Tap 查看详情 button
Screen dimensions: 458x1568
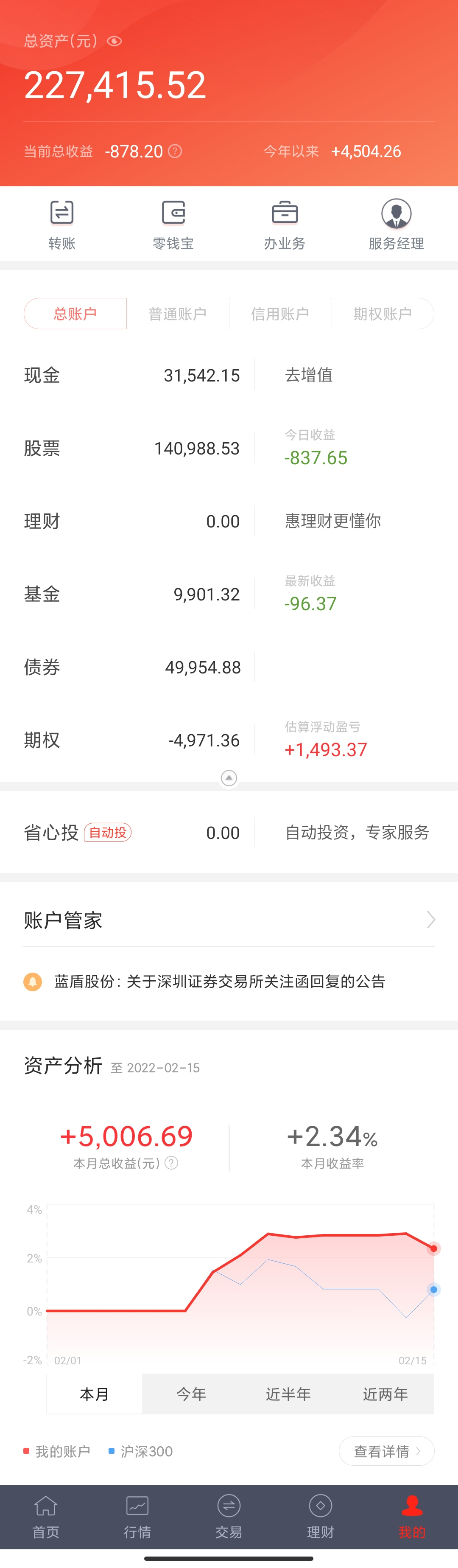(386, 1451)
